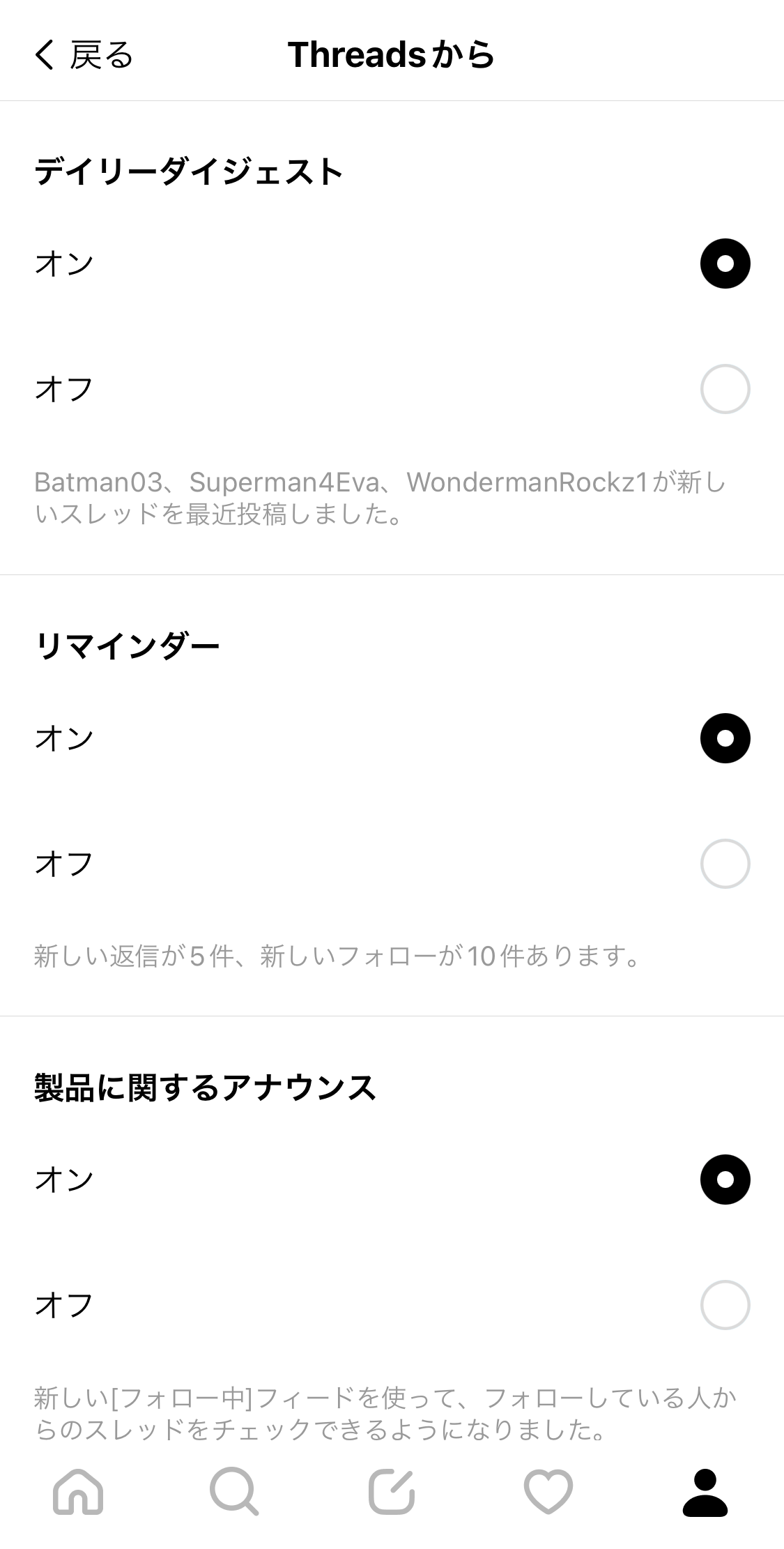784x1549 pixels.
Task: Turn off デイリーダイジェスト notifications
Action: coord(725,388)
